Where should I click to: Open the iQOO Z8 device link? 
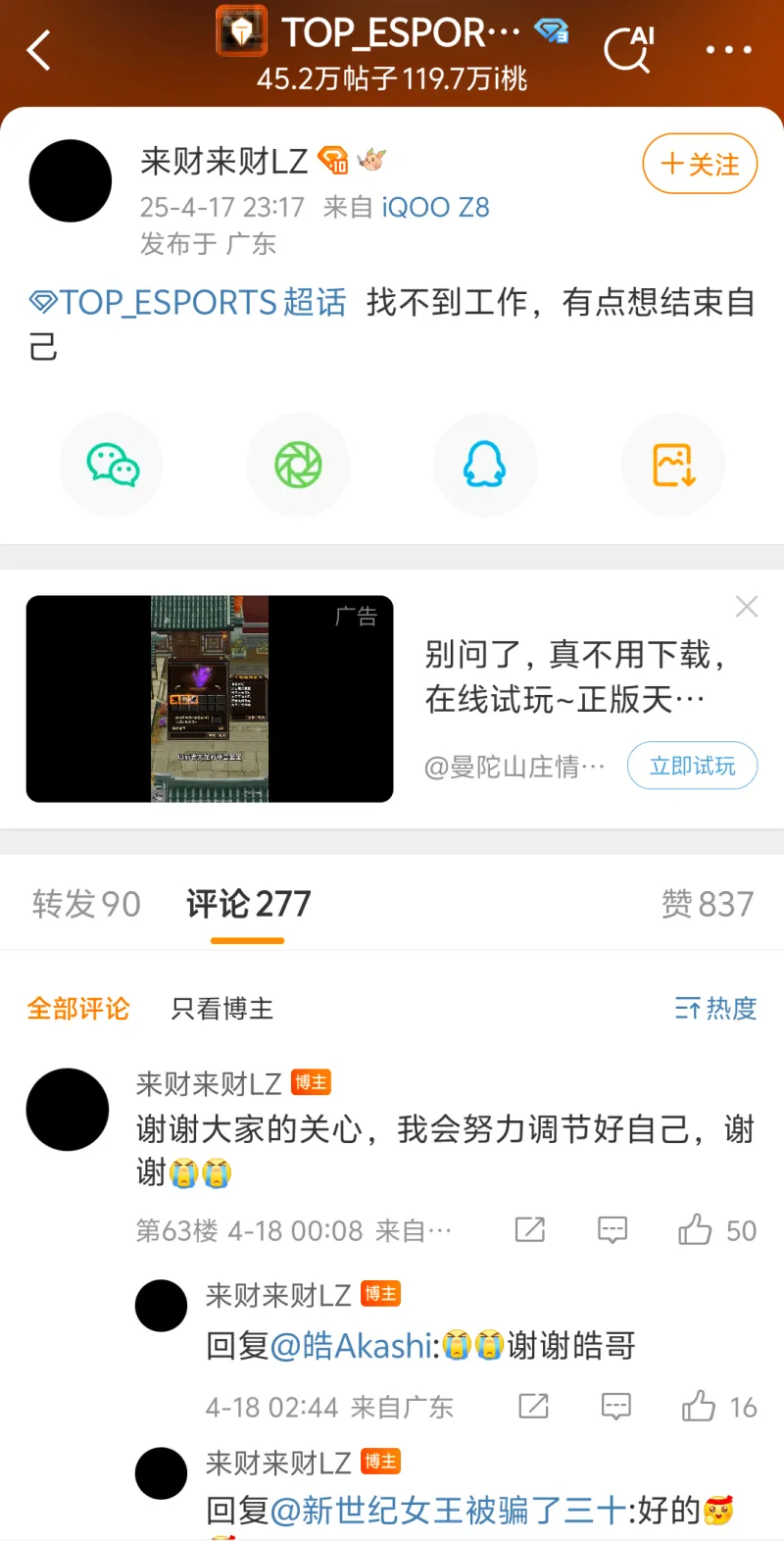(435, 208)
